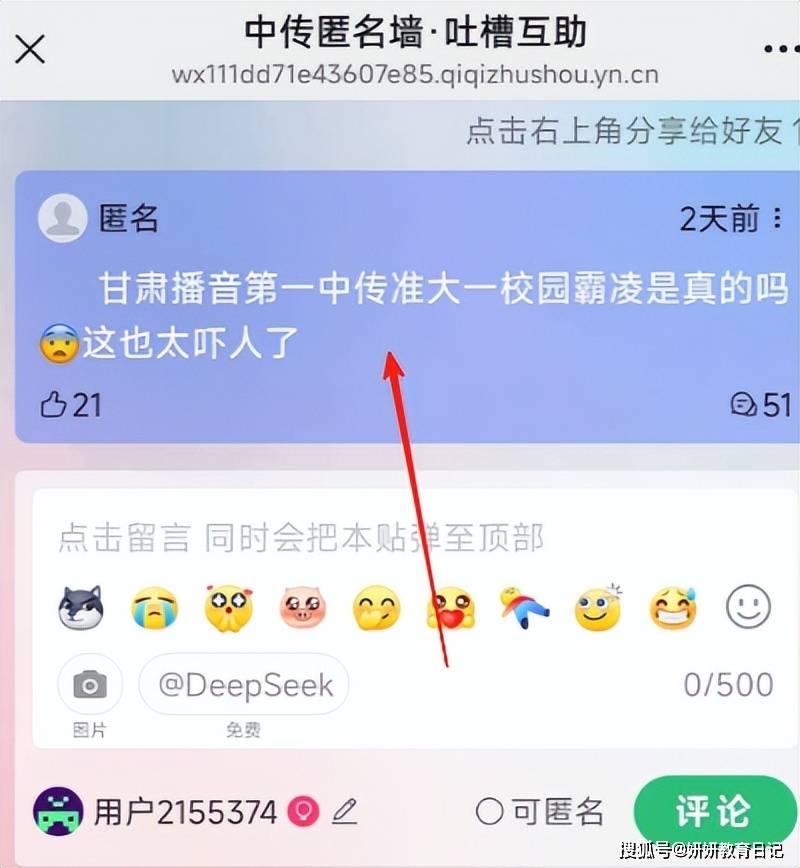This screenshot has height=868, width=800.
Task: Submit comment with the 评论 button
Action: tap(712, 811)
